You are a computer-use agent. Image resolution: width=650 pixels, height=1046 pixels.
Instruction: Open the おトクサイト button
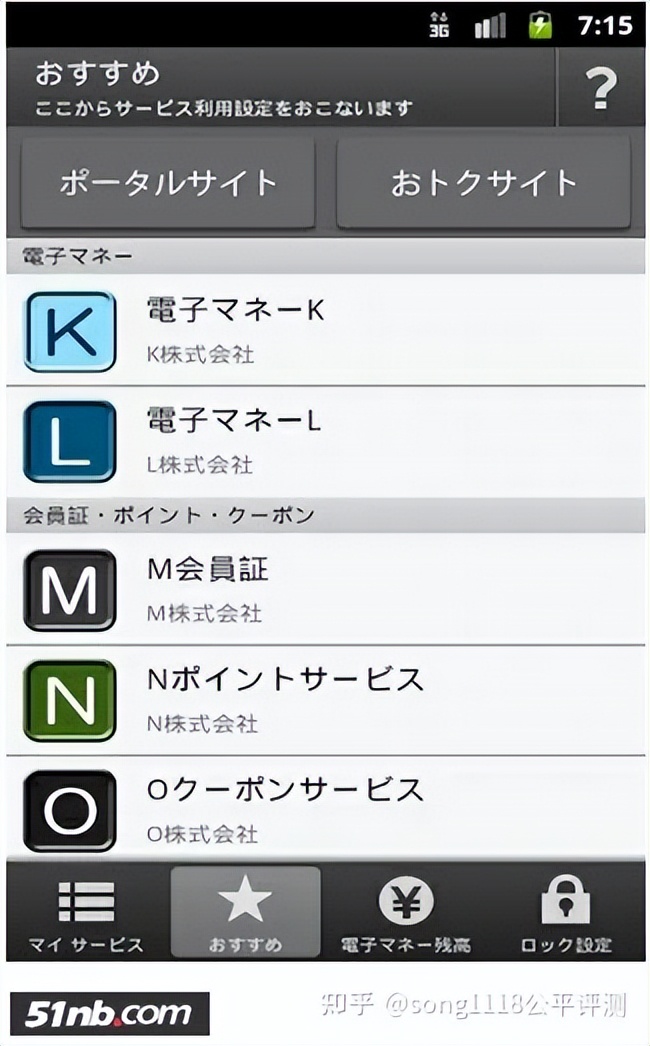[x=484, y=183]
